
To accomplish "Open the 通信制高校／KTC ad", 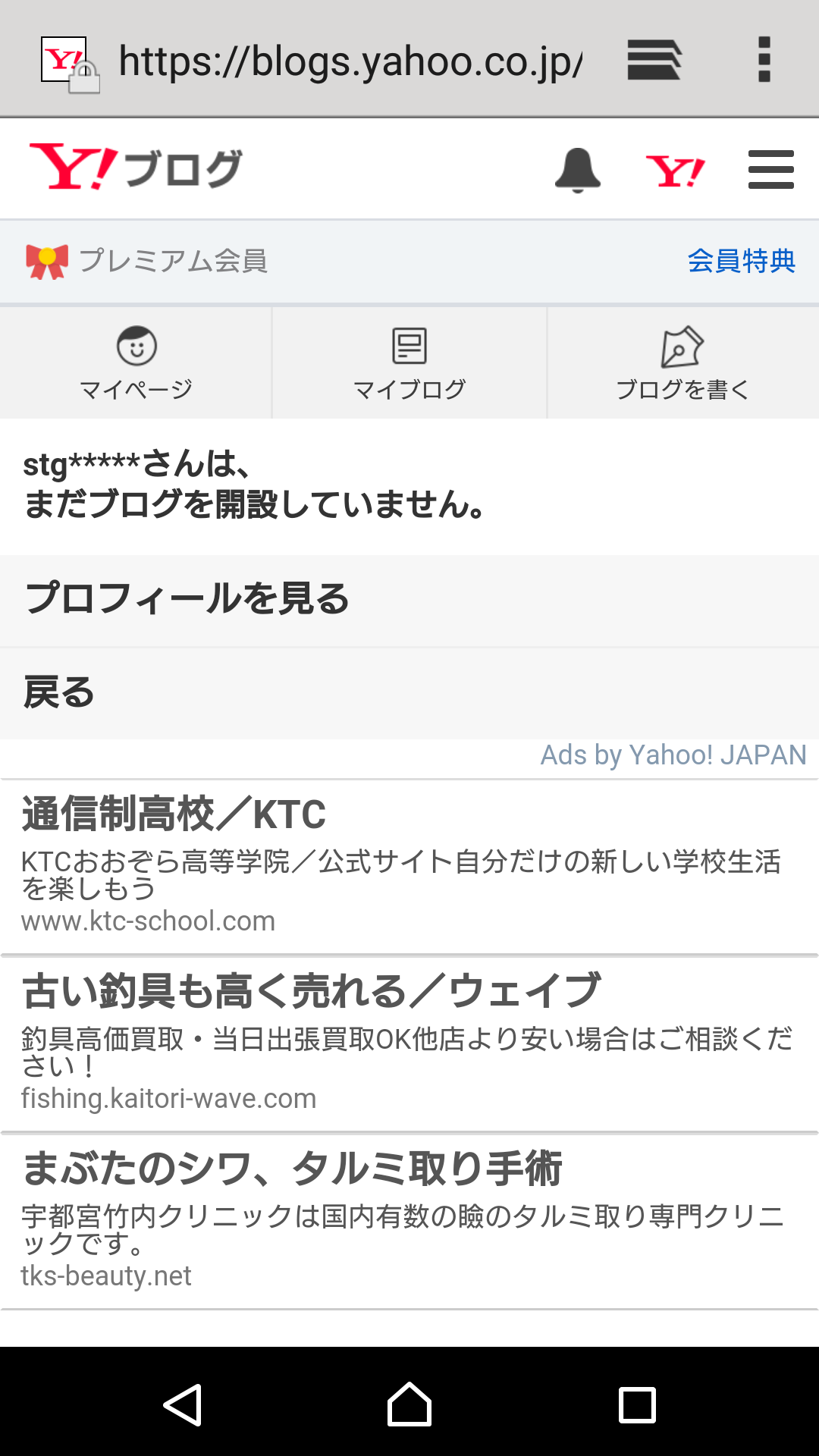I will [409, 867].
